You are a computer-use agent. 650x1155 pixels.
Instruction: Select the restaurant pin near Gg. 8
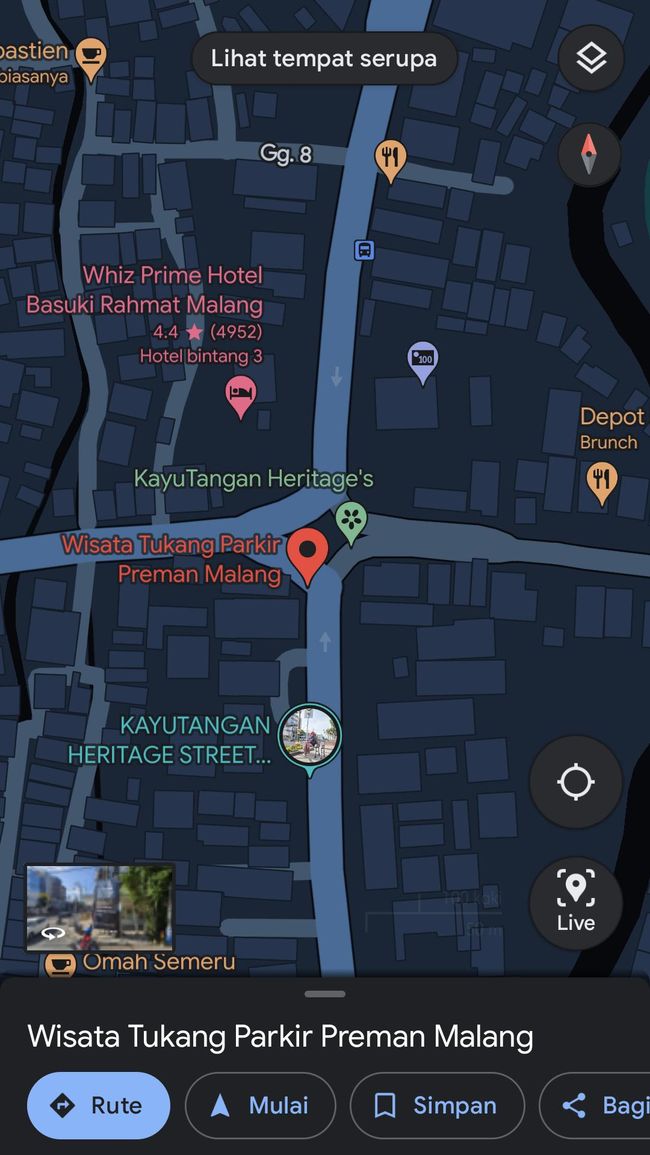click(390, 157)
